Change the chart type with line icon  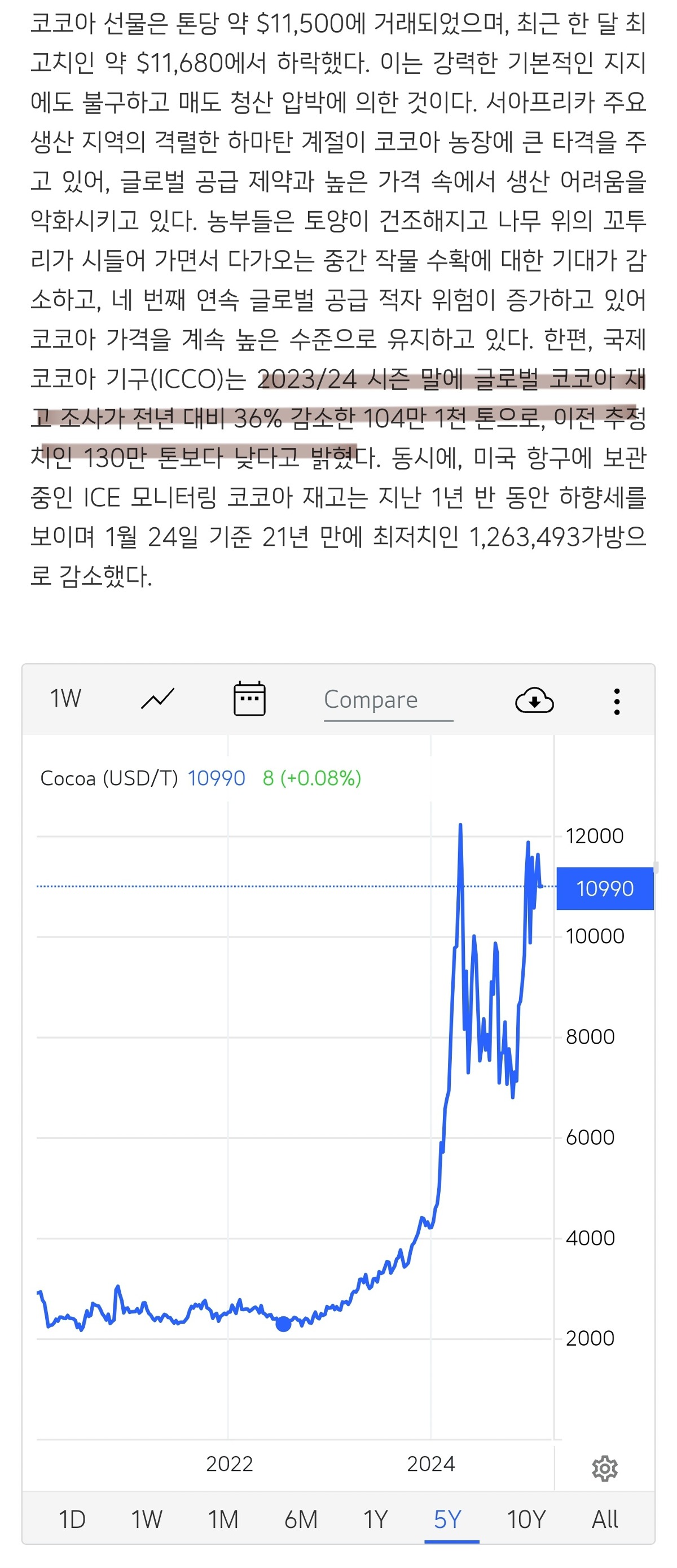pos(157,699)
